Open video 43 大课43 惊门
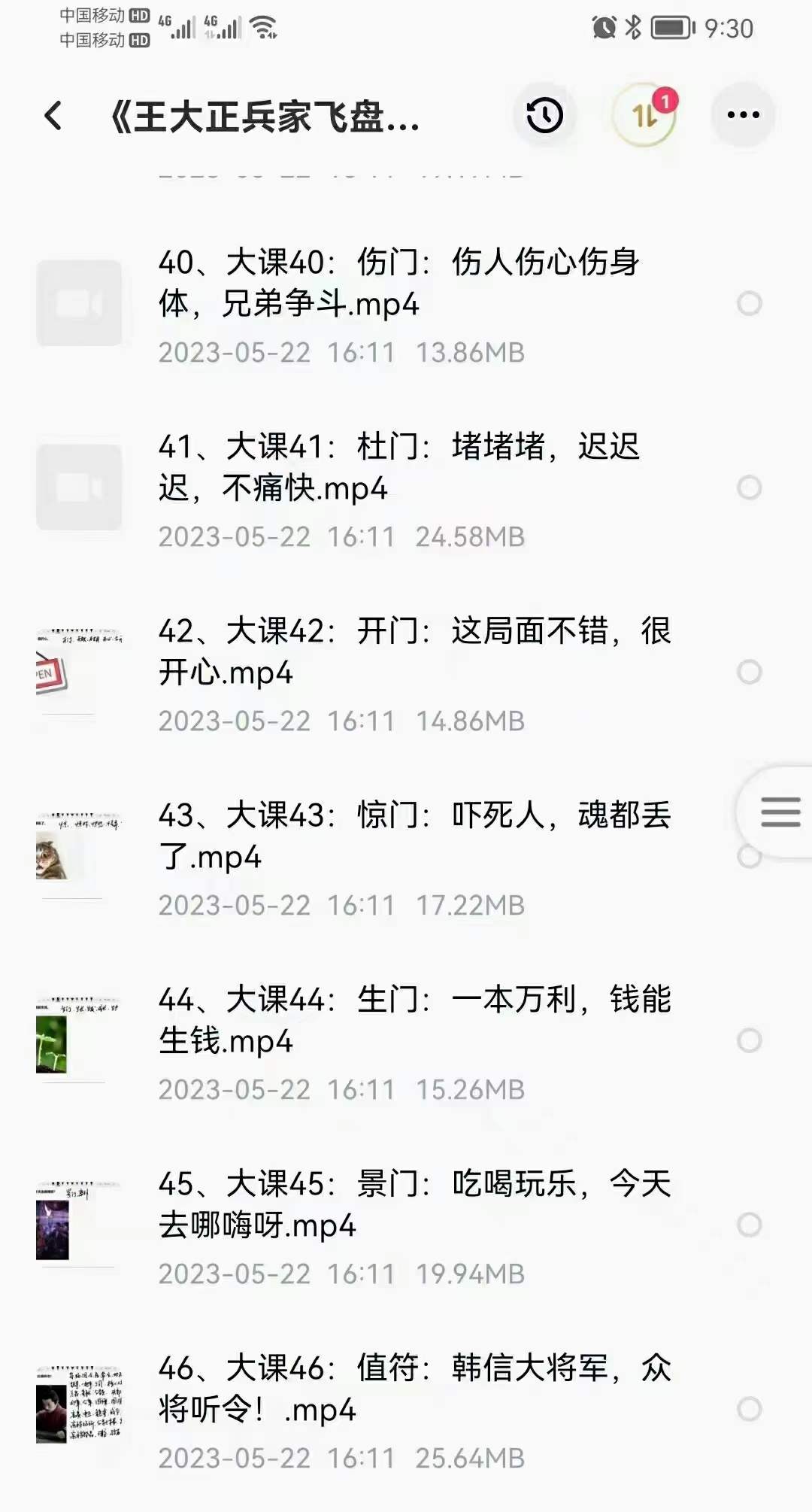Viewport: 812px width, 1512px height. point(398,836)
